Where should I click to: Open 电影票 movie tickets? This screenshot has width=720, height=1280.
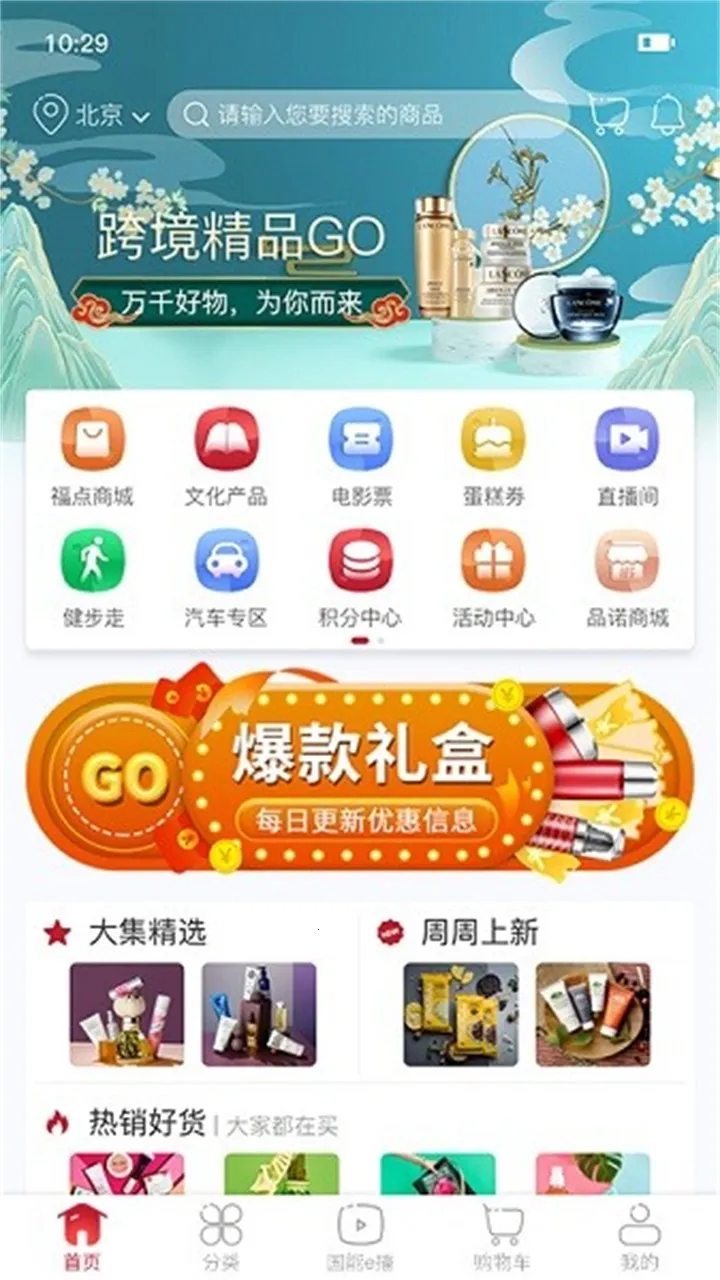[361, 456]
